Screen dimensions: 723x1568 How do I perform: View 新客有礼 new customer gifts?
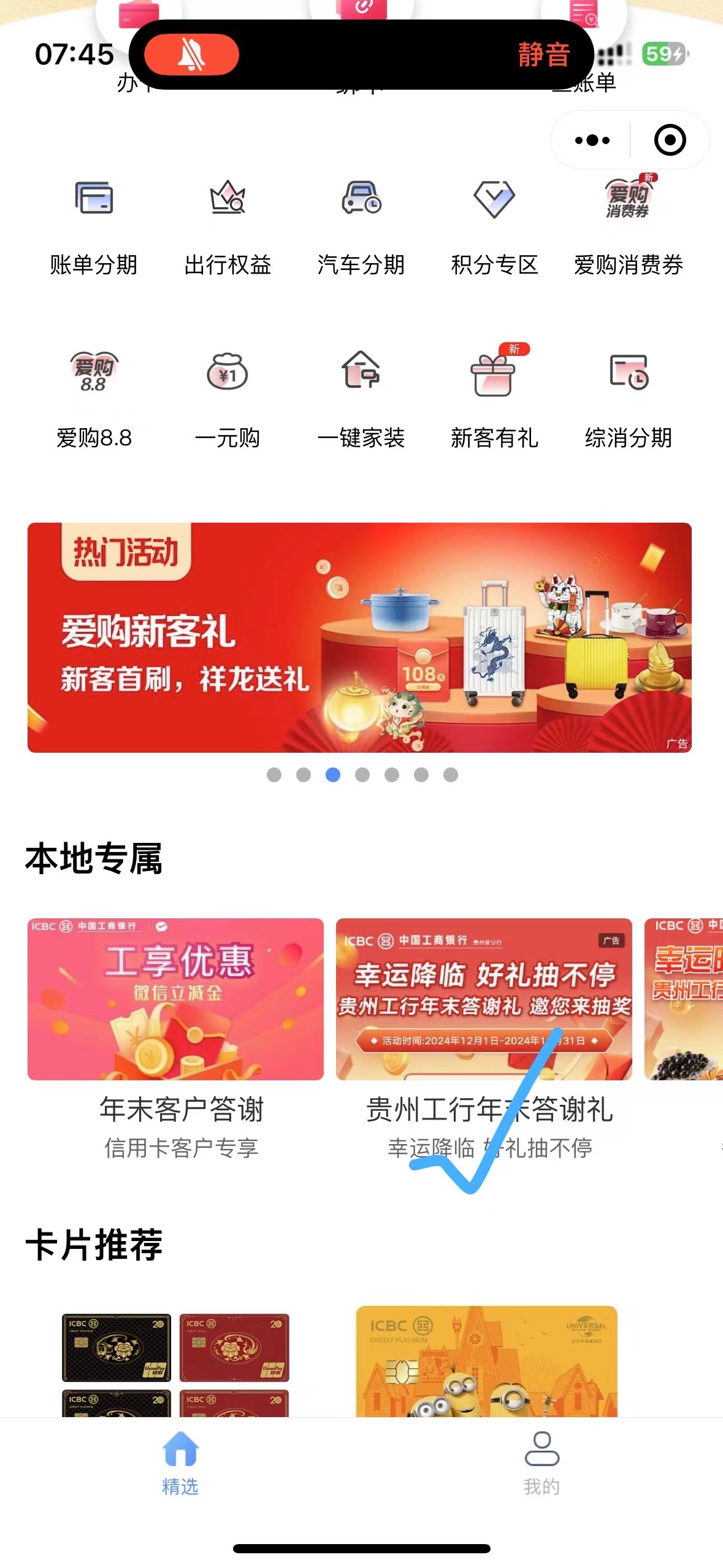494,399
